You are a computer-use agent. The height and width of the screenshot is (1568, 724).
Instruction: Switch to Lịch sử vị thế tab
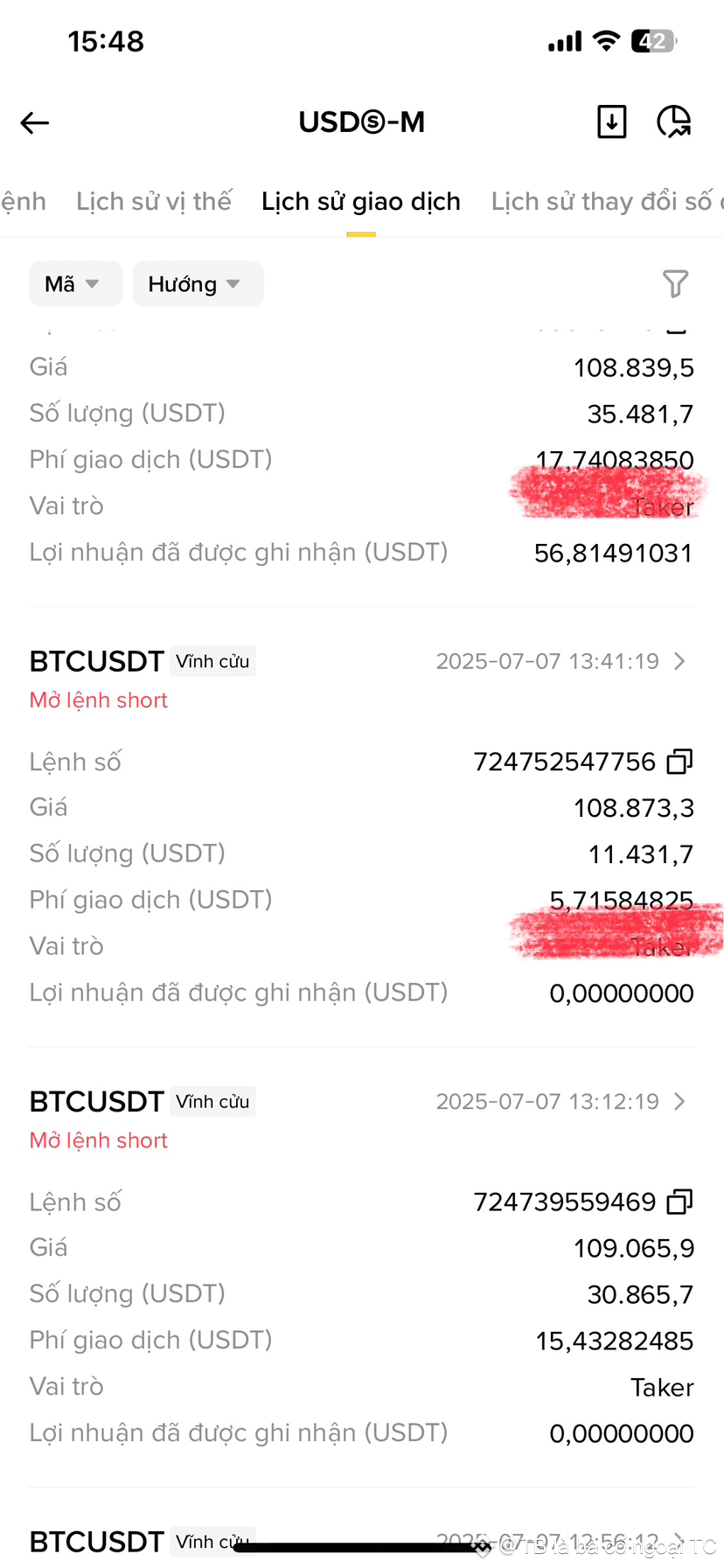154,201
